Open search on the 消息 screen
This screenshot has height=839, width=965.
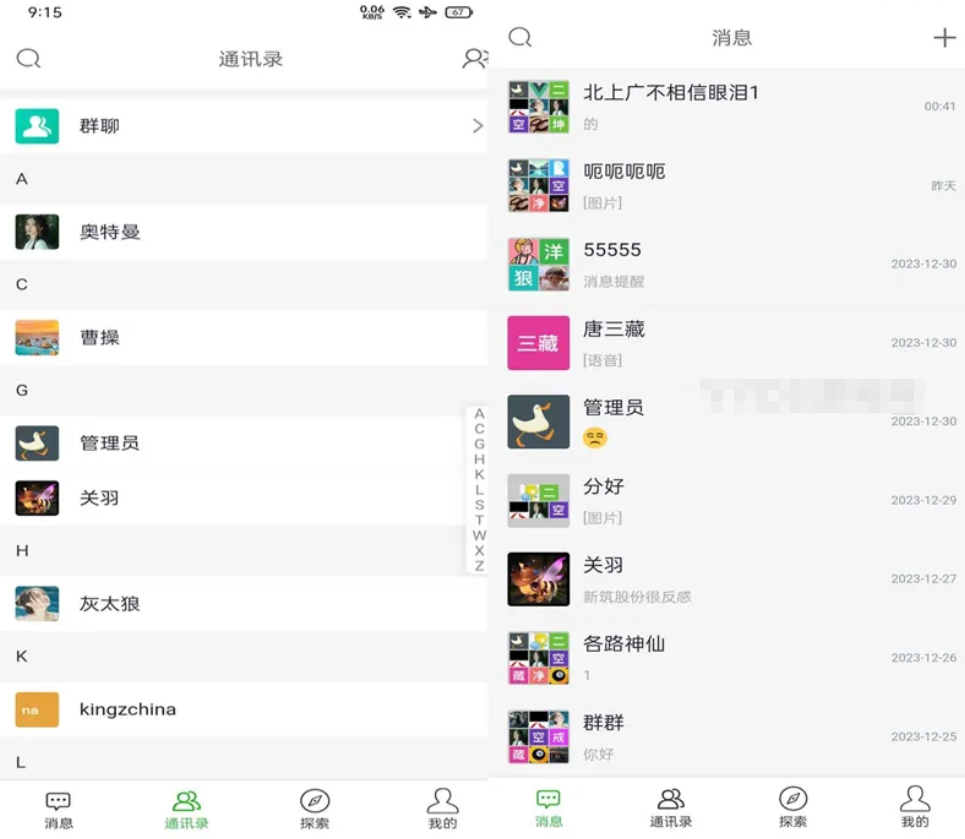pyautogui.click(x=520, y=38)
